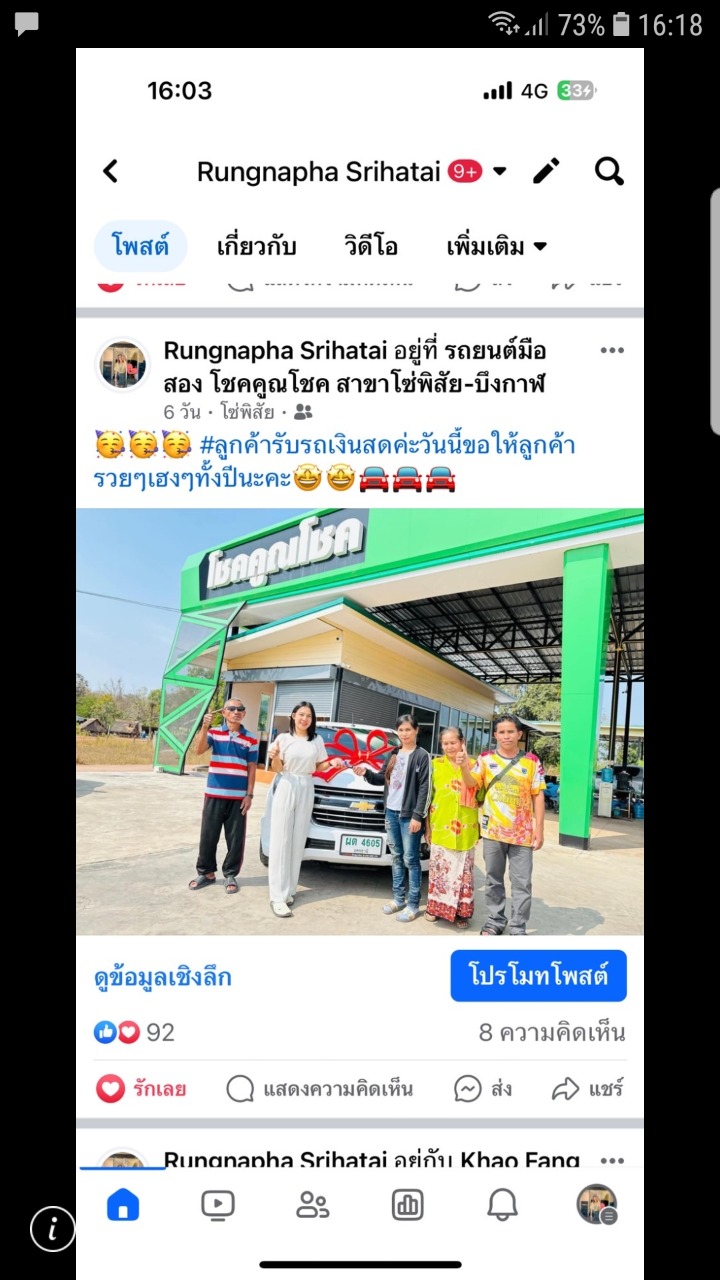Expand the เพิ่มเติม dropdown
The image size is (720, 1280).
coord(496,246)
